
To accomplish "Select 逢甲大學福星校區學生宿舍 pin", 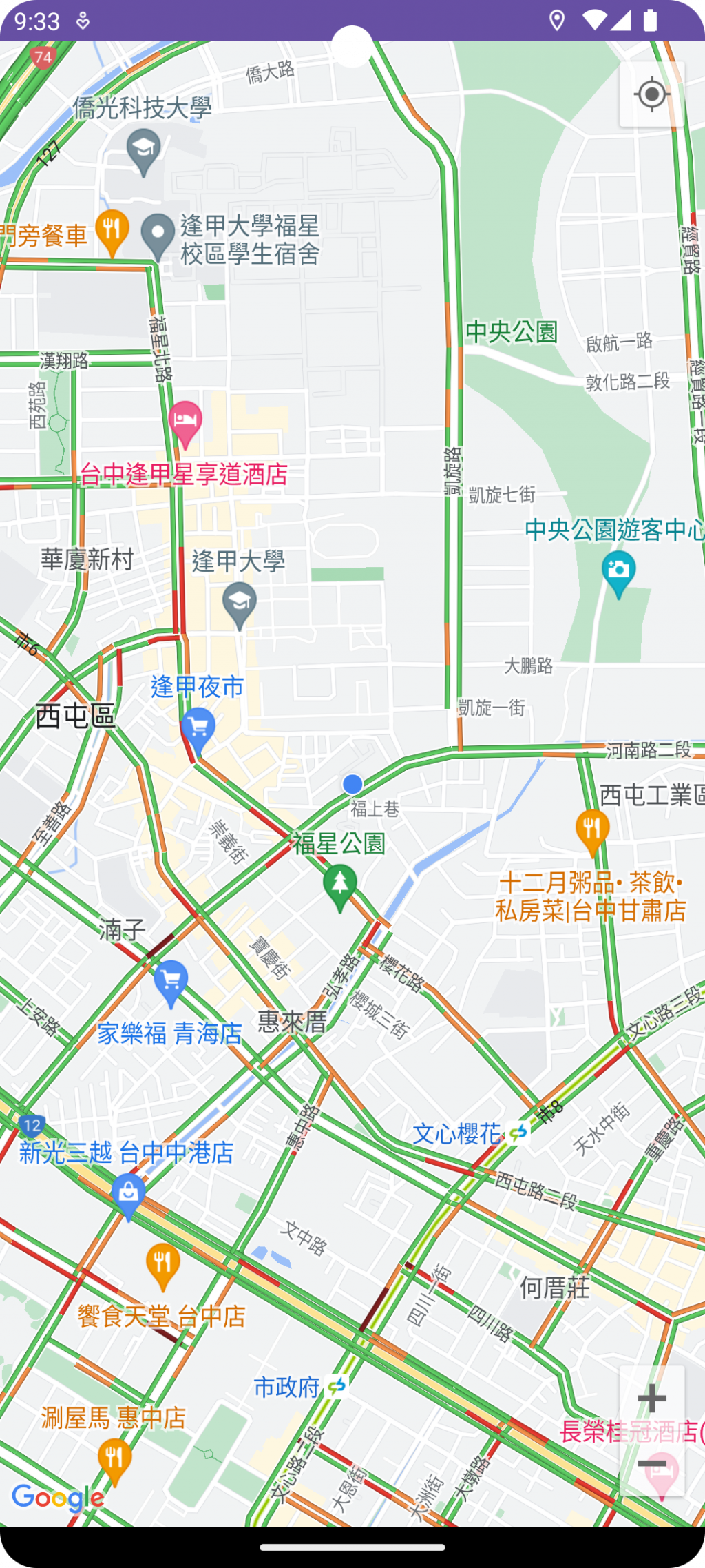I will (x=158, y=235).
